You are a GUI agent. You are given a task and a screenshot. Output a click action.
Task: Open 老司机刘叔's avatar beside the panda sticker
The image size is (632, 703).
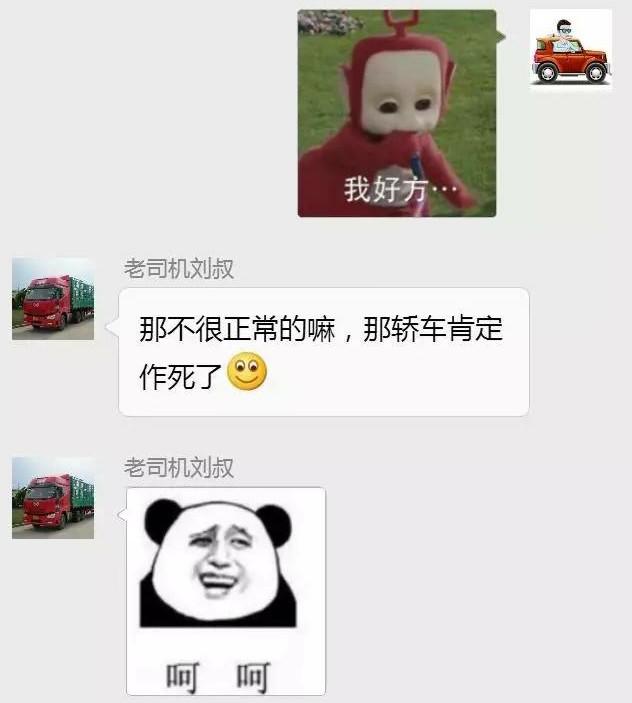[53, 498]
